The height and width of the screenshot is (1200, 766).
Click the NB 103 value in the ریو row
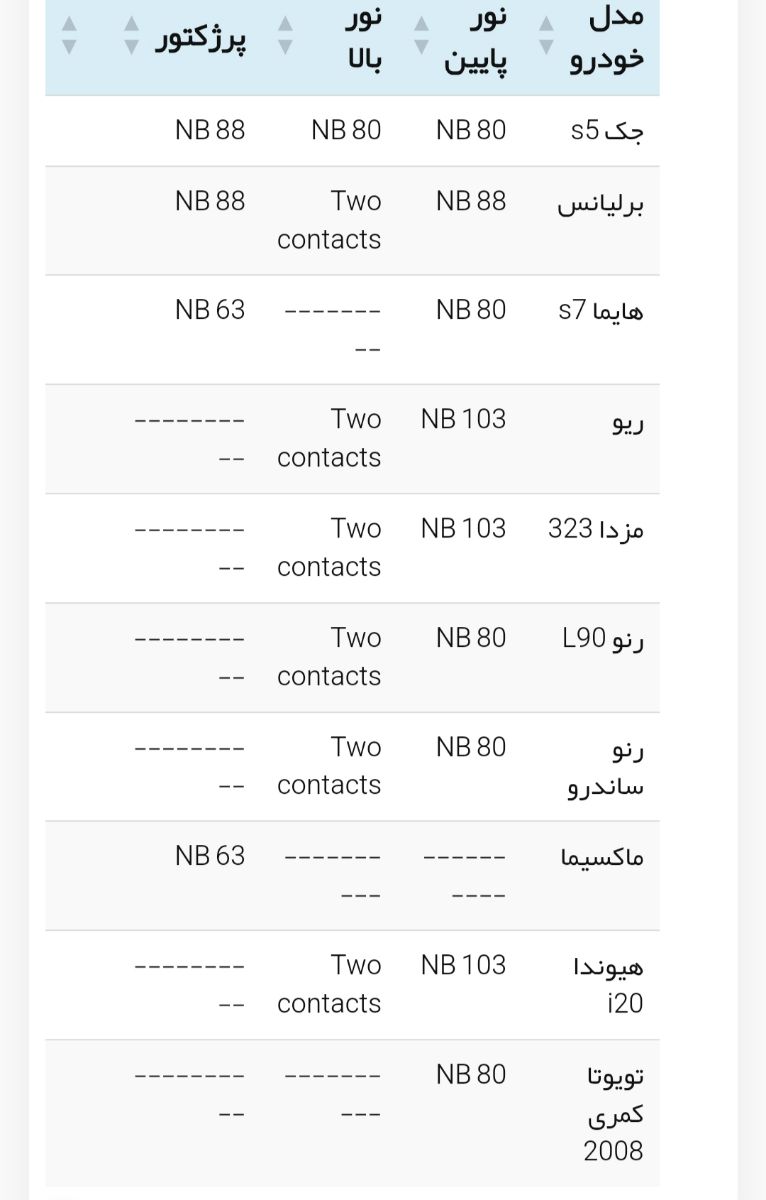(x=461, y=419)
